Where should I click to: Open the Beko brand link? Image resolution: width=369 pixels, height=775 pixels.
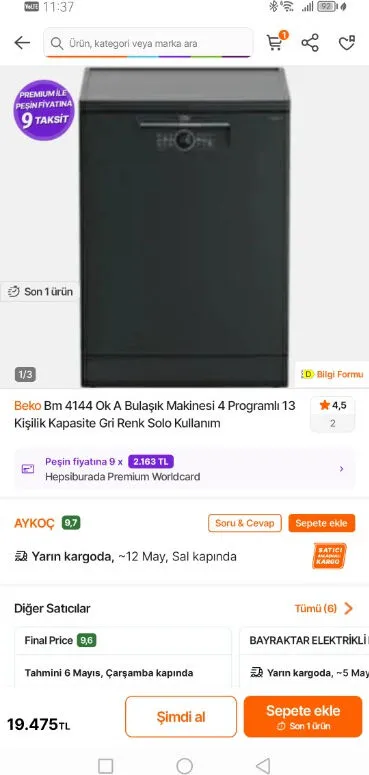(x=28, y=406)
